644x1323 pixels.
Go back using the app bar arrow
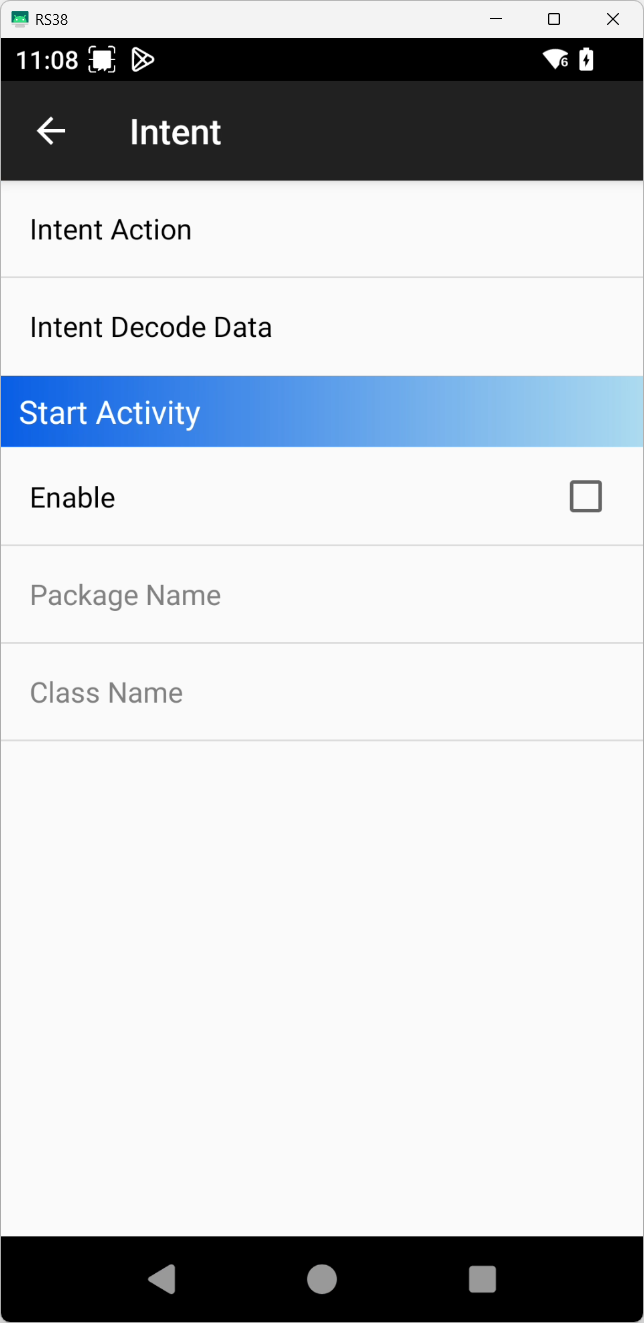(x=51, y=131)
